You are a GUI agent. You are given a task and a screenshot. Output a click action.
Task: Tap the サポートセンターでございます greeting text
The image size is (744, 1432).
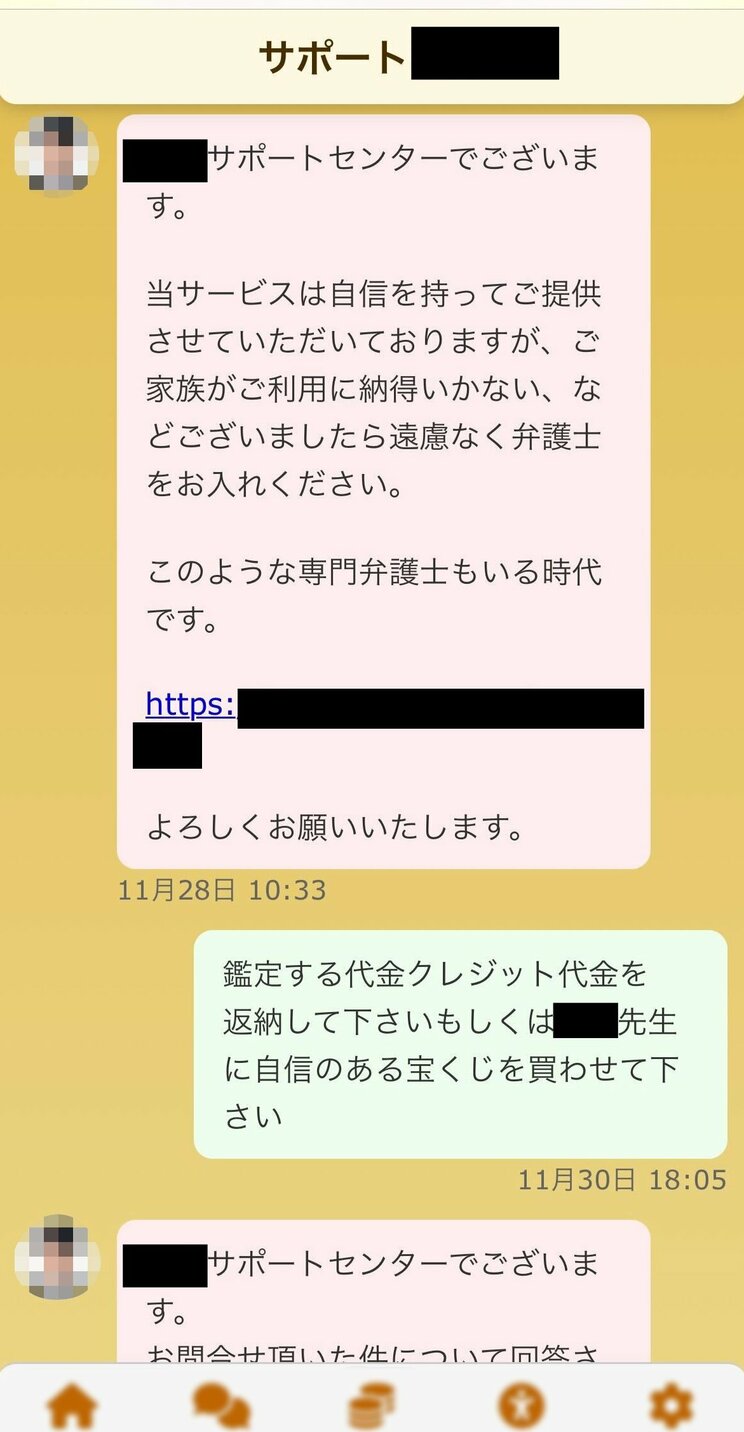tap(380, 160)
